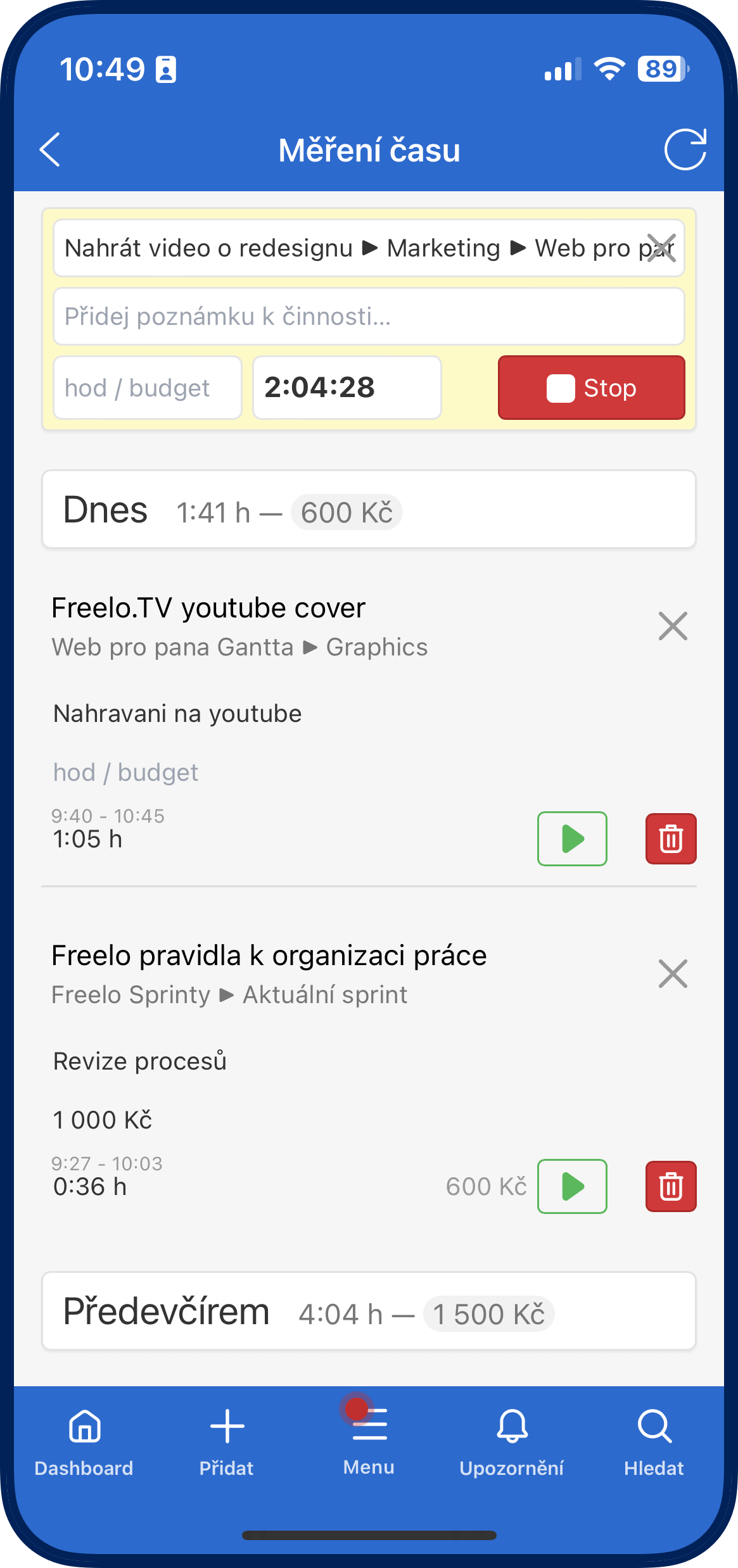Open the Menu tab

click(369, 1441)
